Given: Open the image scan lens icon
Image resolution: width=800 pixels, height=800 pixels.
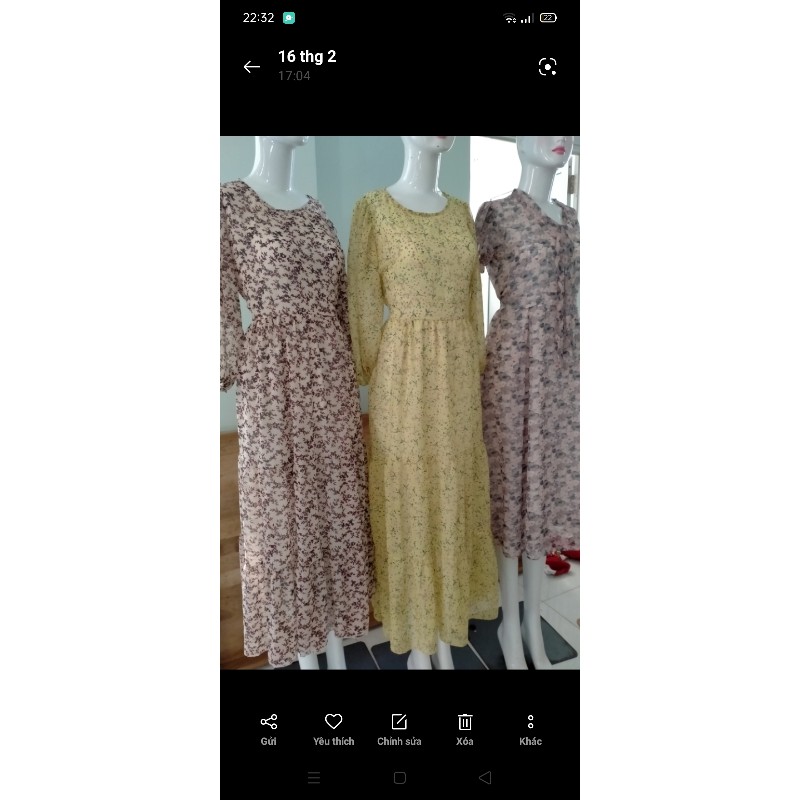Looking at the screenshot, I should pos(547,67).
